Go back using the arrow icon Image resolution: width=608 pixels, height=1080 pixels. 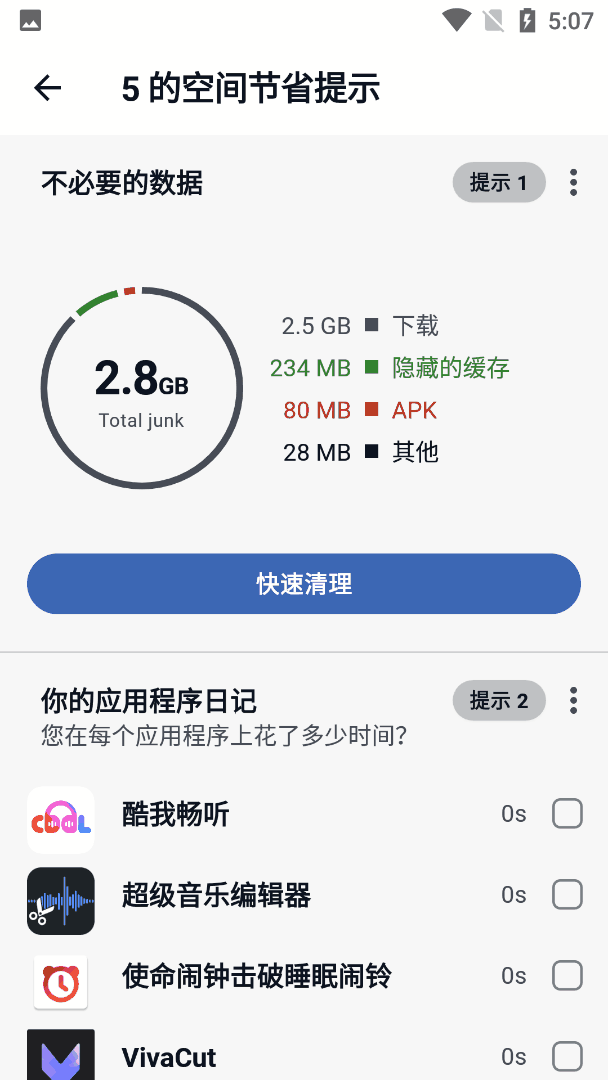pyautogui.click(x=48, y=88)
